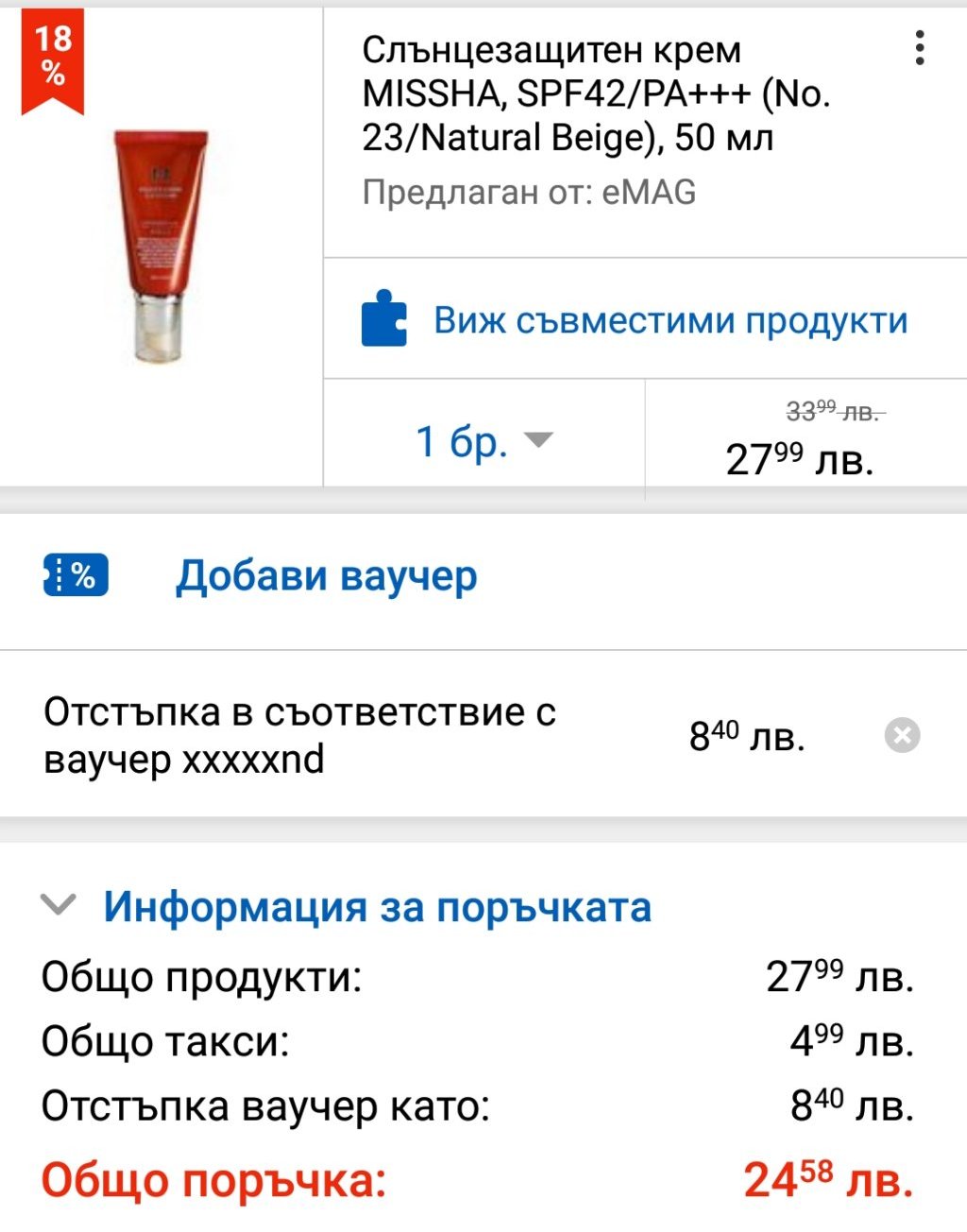The height and width of the screenshot is (1232, 967).
Task: Tap Добави ваучер to add voucher
Action: tap(326, 575)
